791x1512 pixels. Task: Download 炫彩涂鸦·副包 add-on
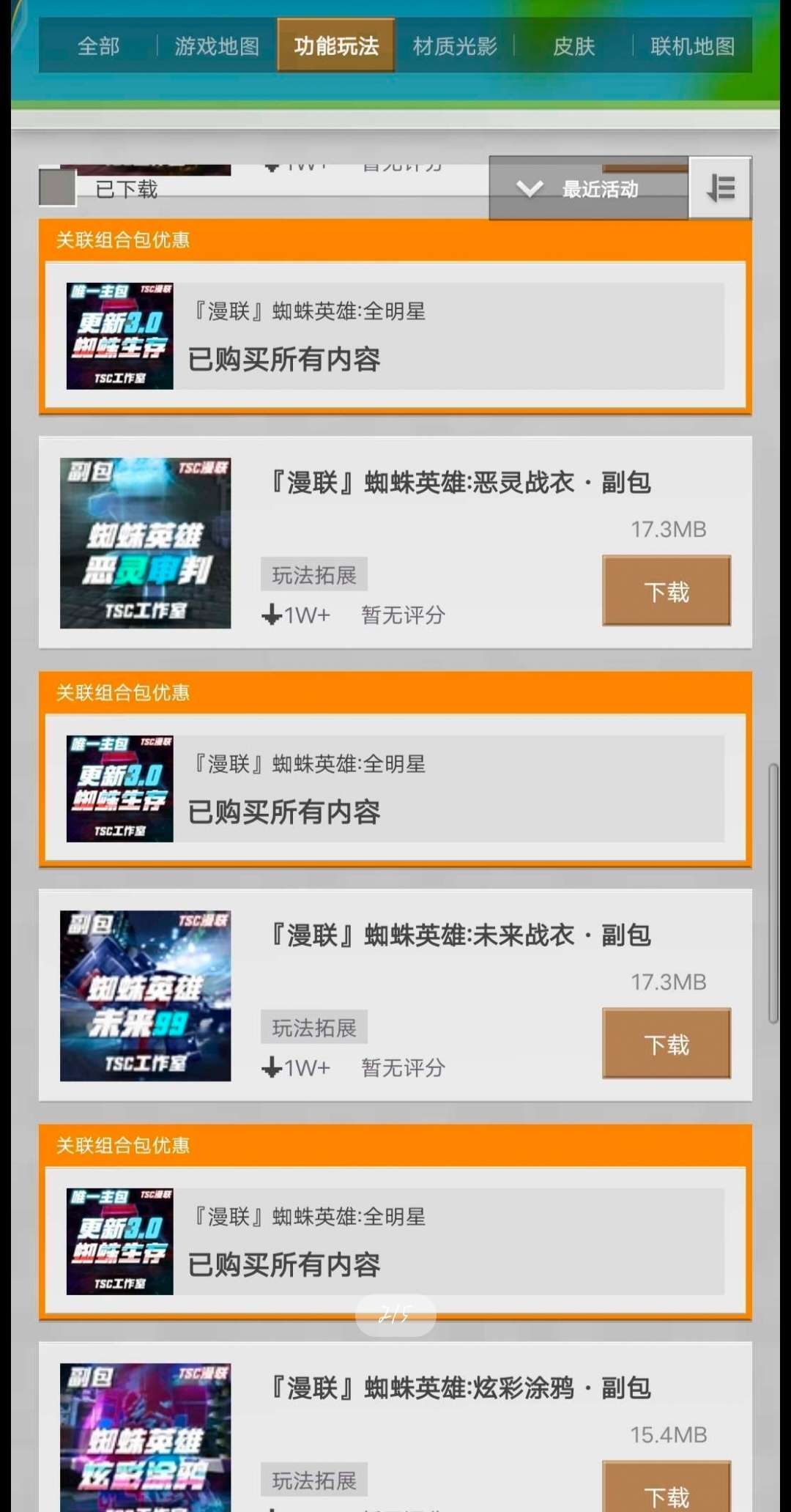point(666,1487)
